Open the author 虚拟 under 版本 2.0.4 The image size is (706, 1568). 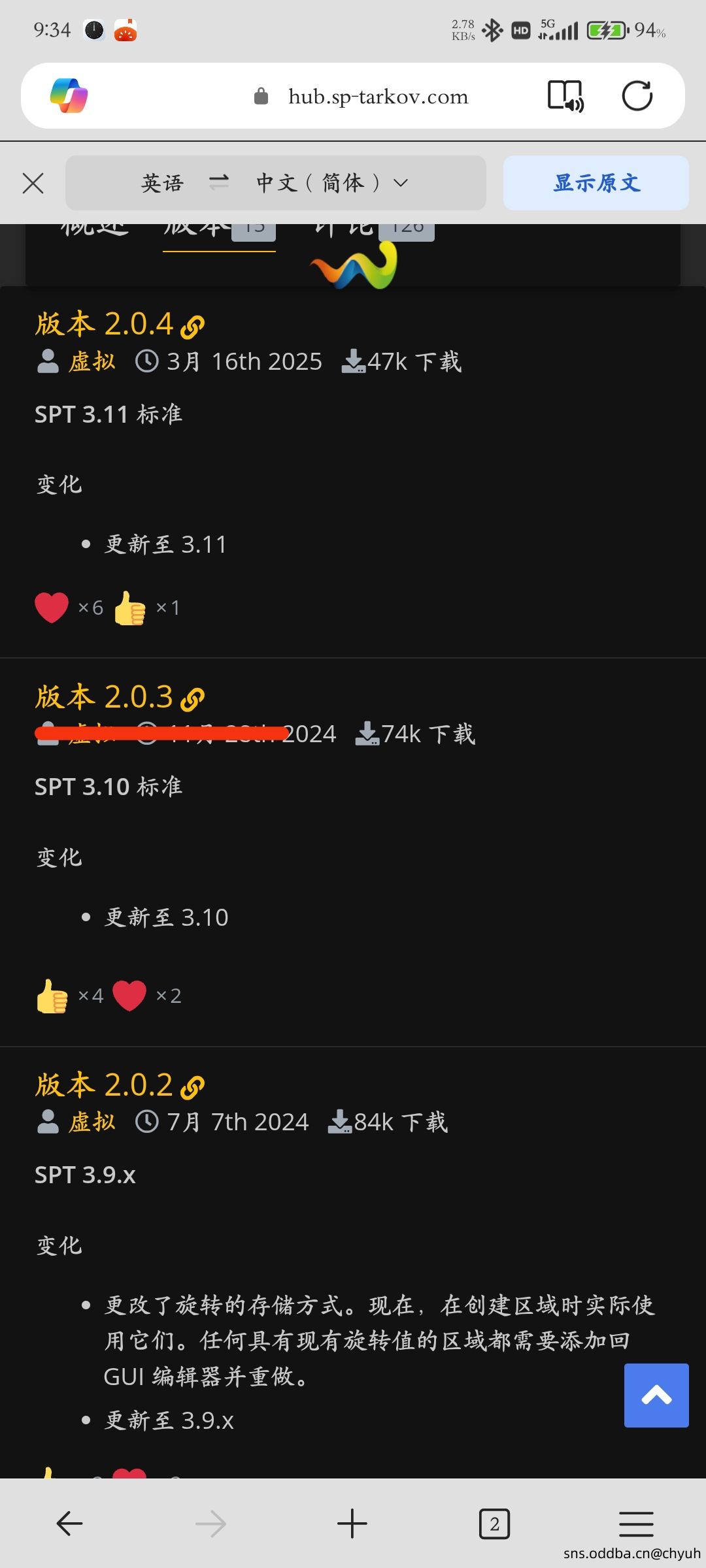(92, 361)
